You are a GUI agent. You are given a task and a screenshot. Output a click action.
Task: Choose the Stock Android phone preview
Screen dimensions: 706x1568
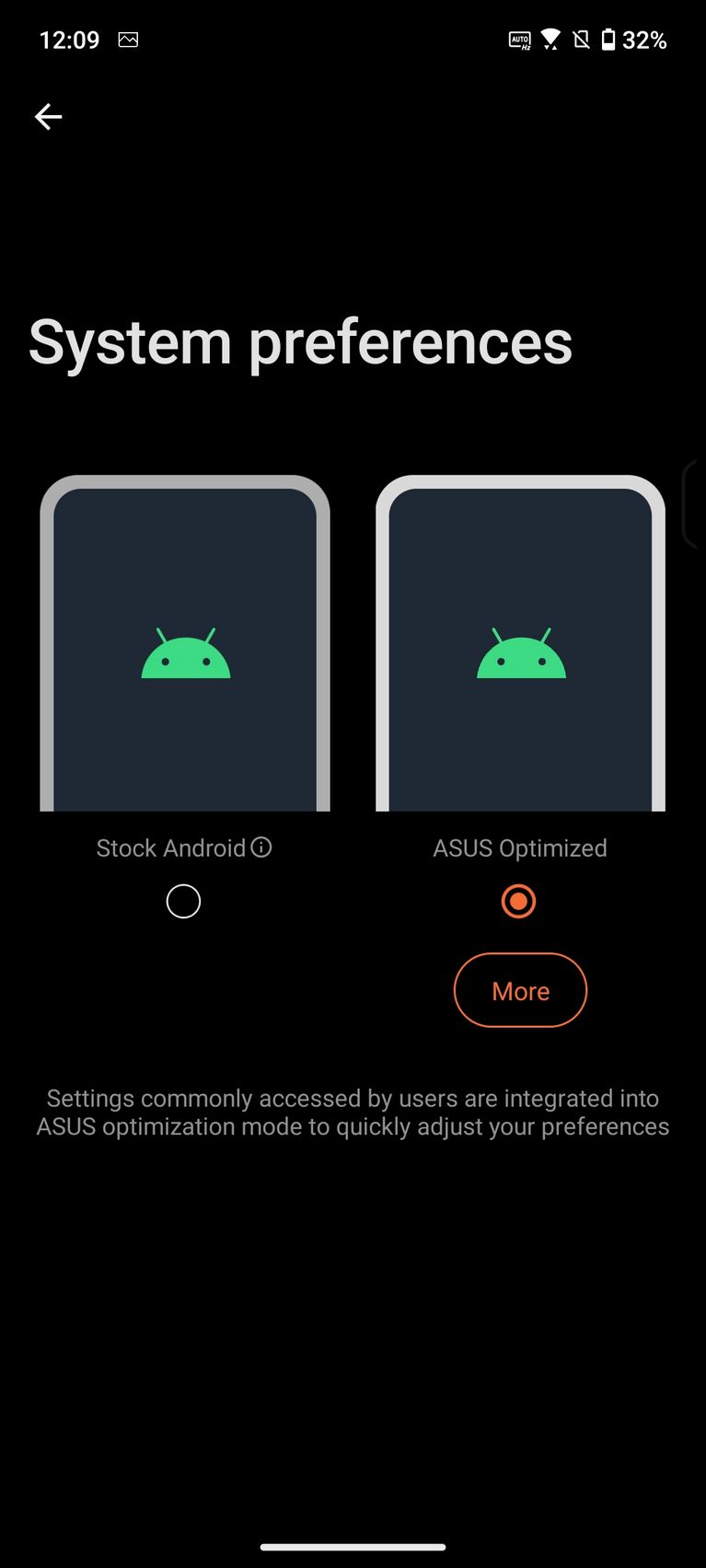(185, 644)
